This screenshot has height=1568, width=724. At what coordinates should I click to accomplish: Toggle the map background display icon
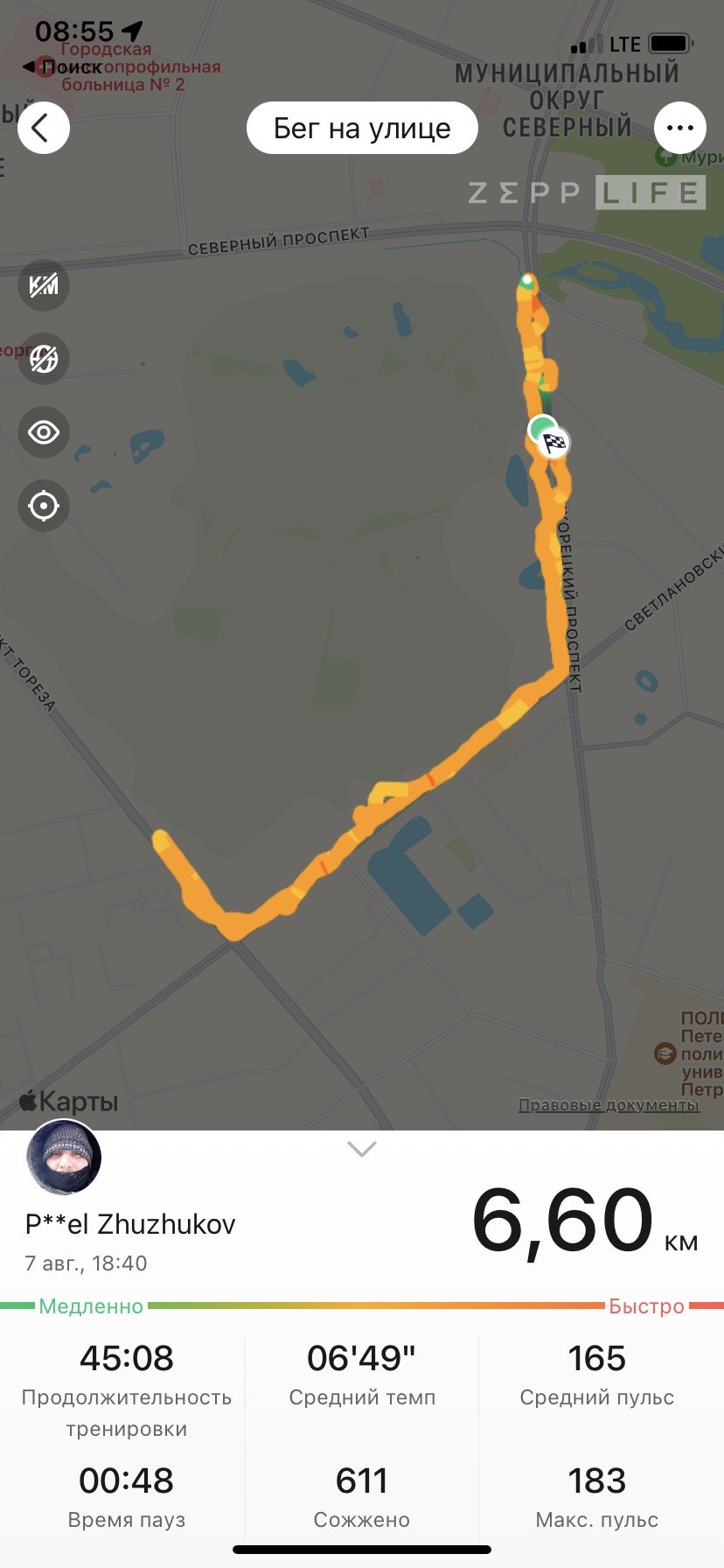(x=44, y=359)
